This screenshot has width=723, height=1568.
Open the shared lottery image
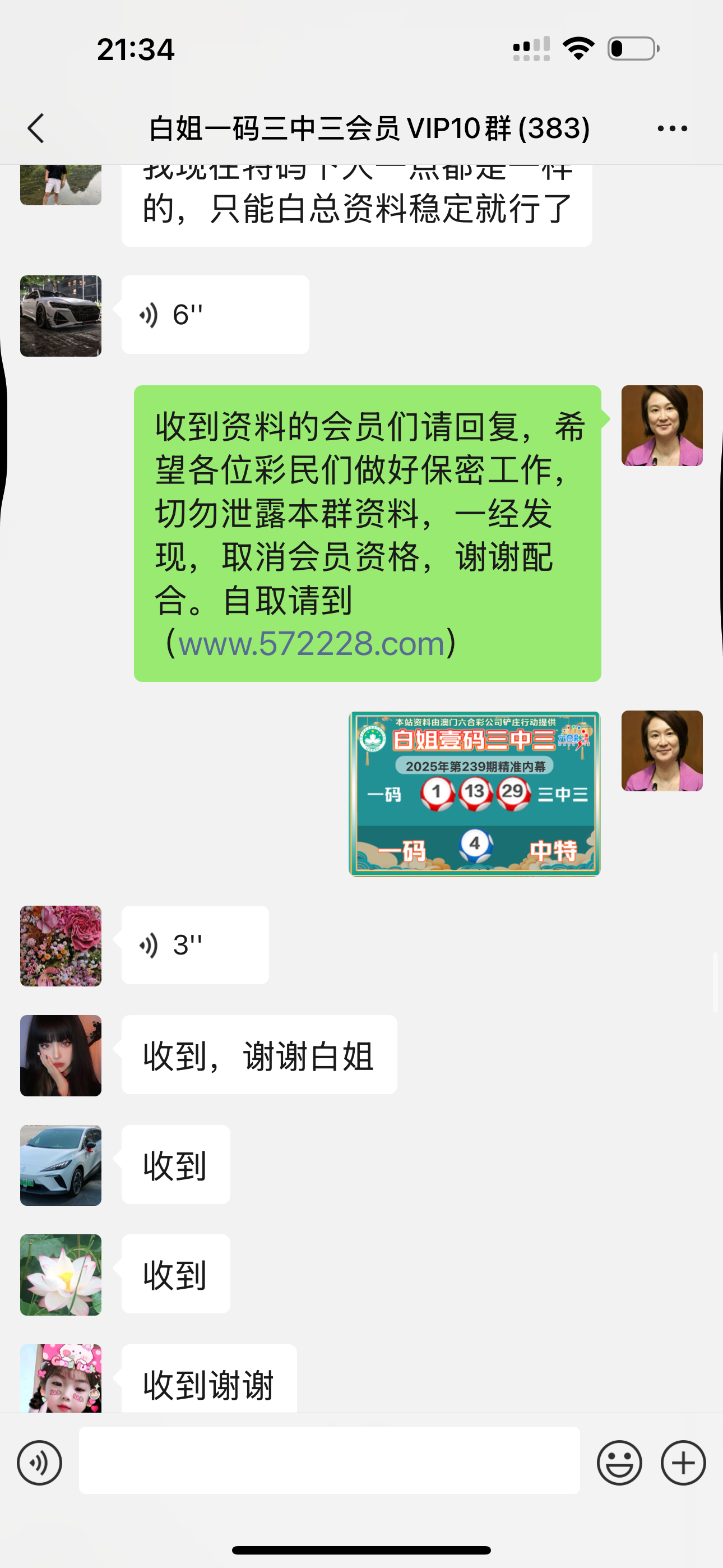click(x=474, y=794)
